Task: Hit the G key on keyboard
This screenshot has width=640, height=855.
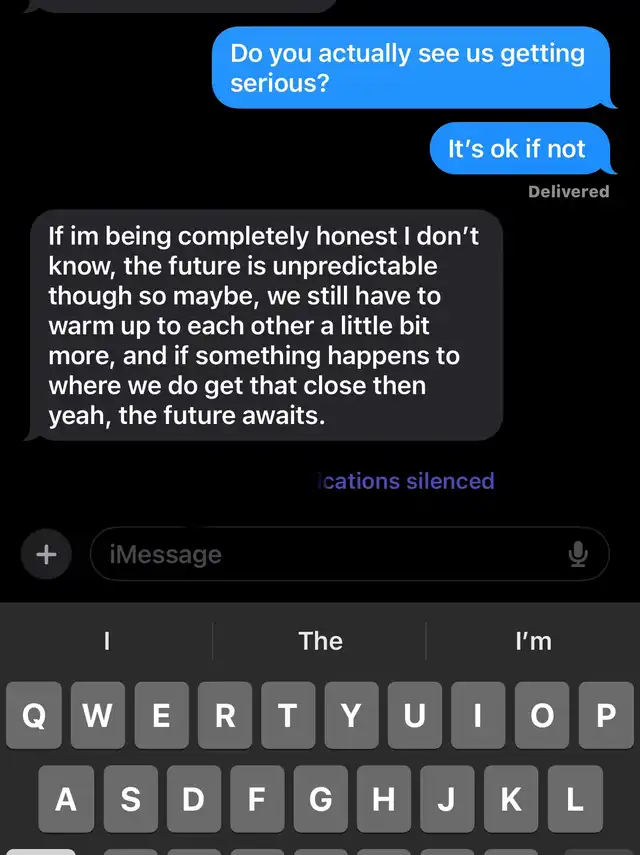Action: pos(321,799)
